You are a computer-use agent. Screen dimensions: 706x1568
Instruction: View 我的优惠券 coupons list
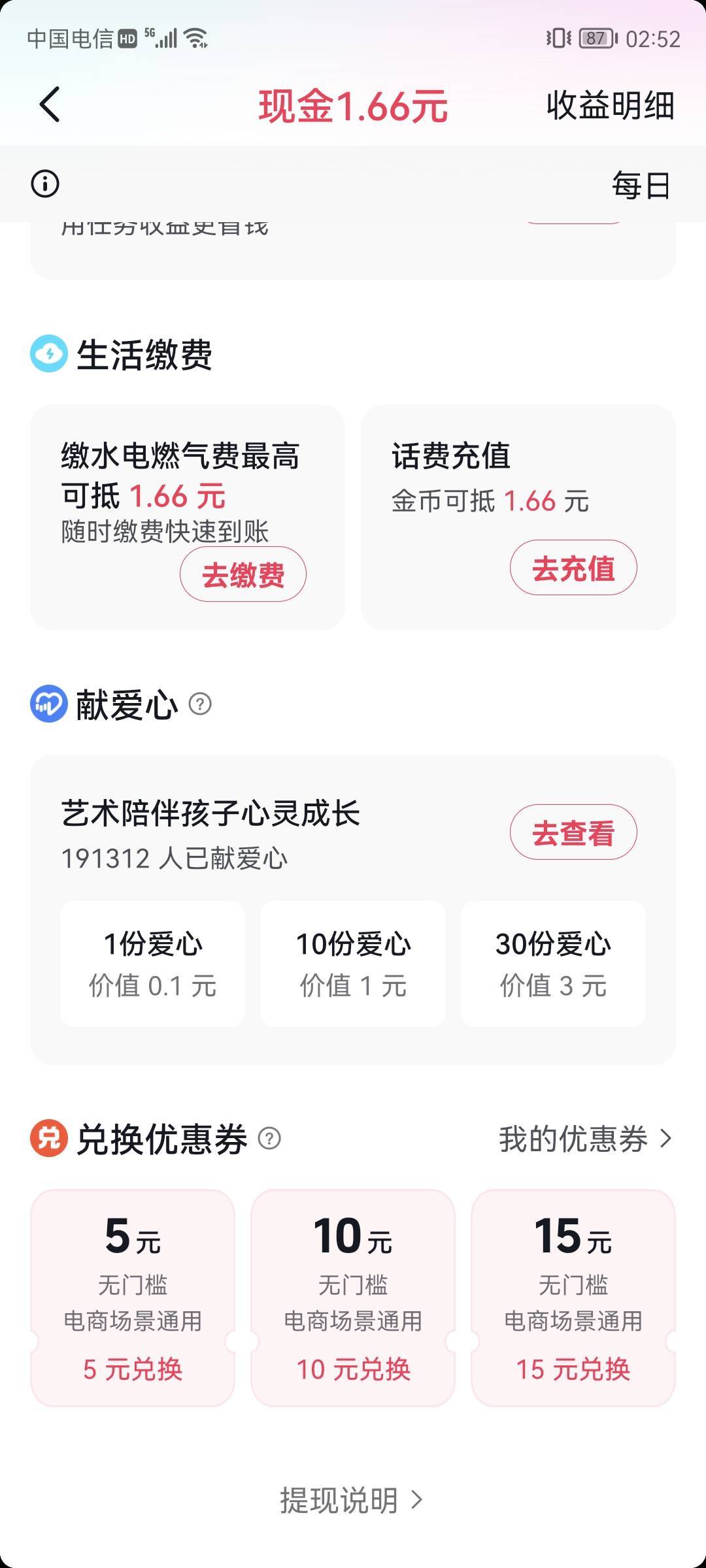584,1139
